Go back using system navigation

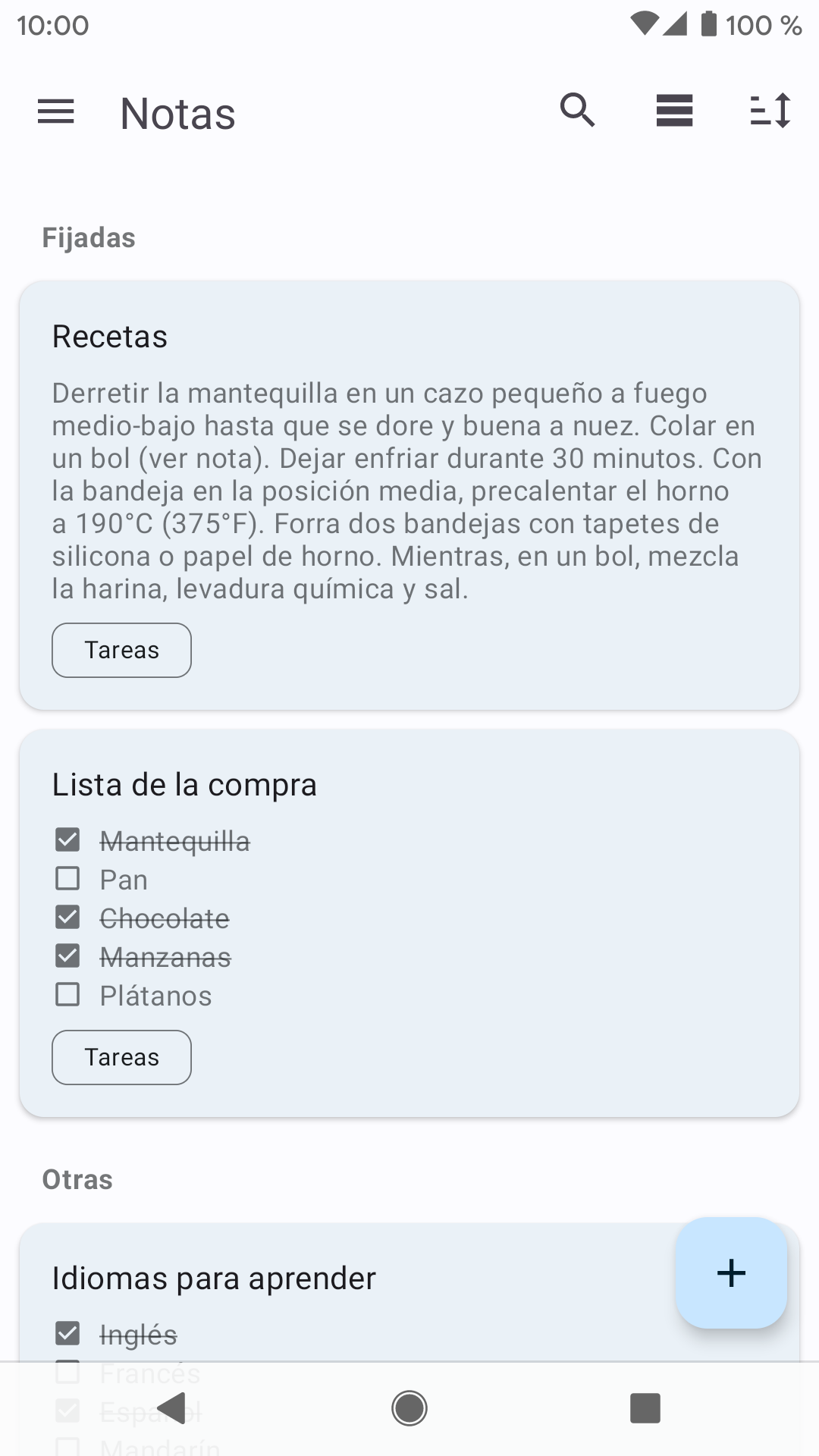[x=174, y=1408]
